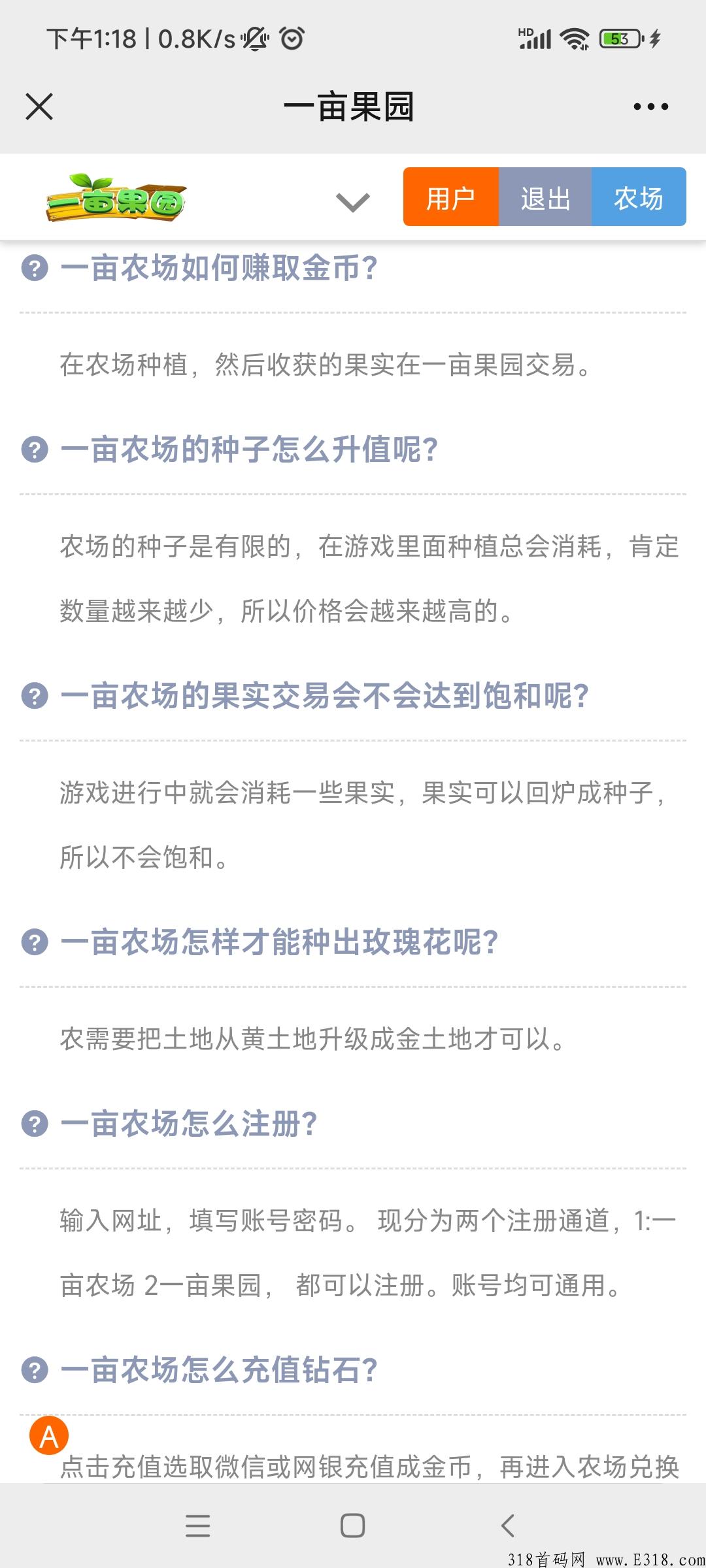Viewport: 706px width, 1568px height.
Task: Close the 一亩果园 webpage
Action: pyautogui.click(x=39, y=106)
